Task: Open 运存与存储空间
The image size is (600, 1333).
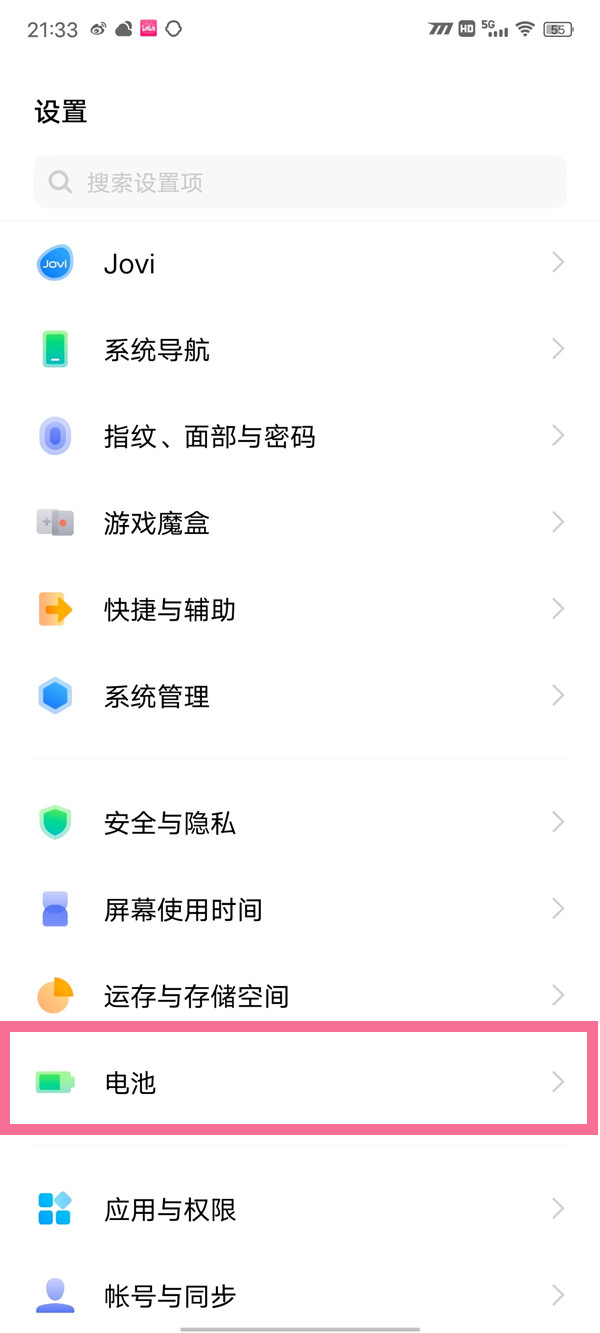Action: point(300,996)
